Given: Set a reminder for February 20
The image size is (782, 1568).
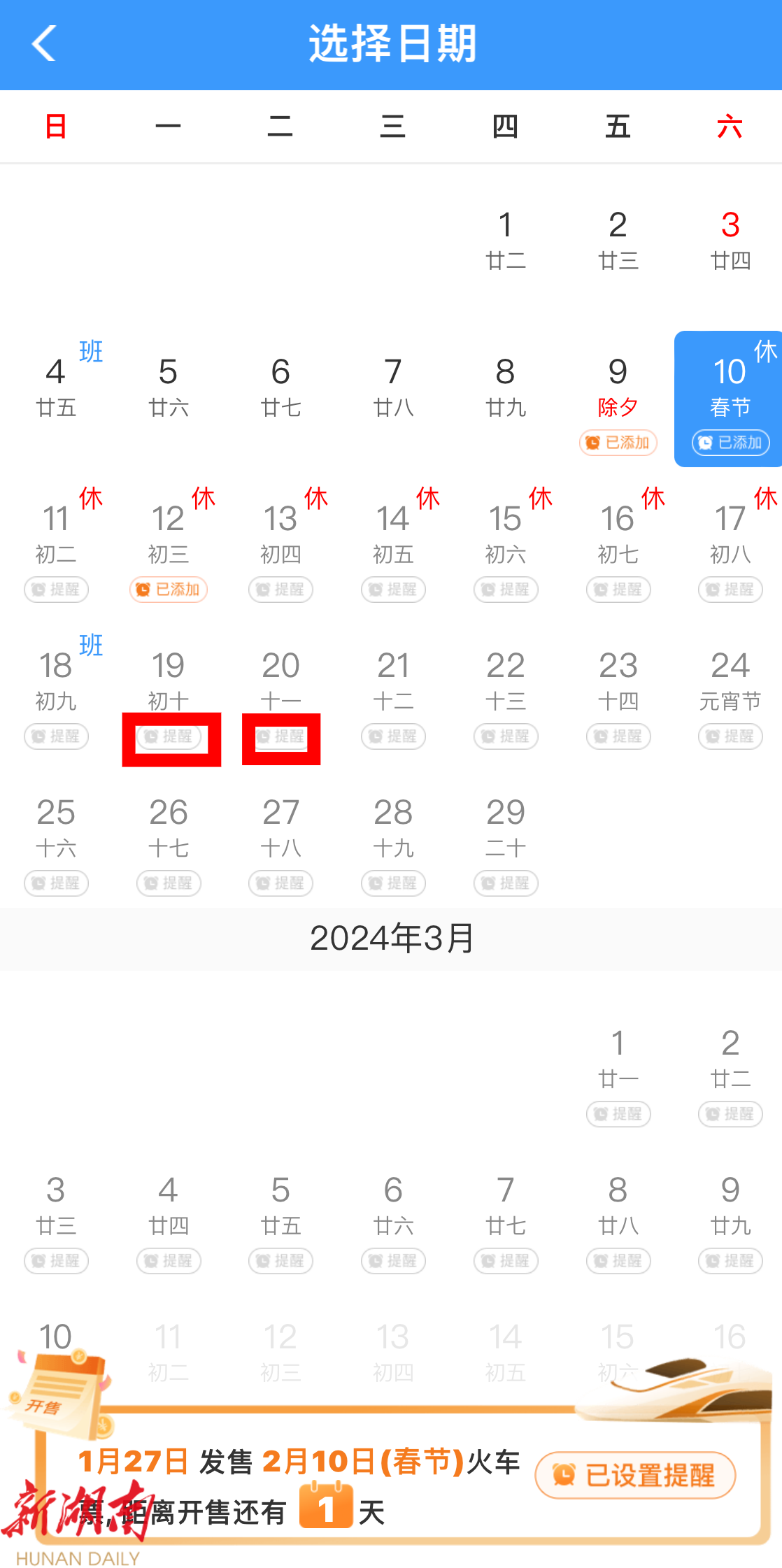Looking at the screenshot, I should [280, 736].
